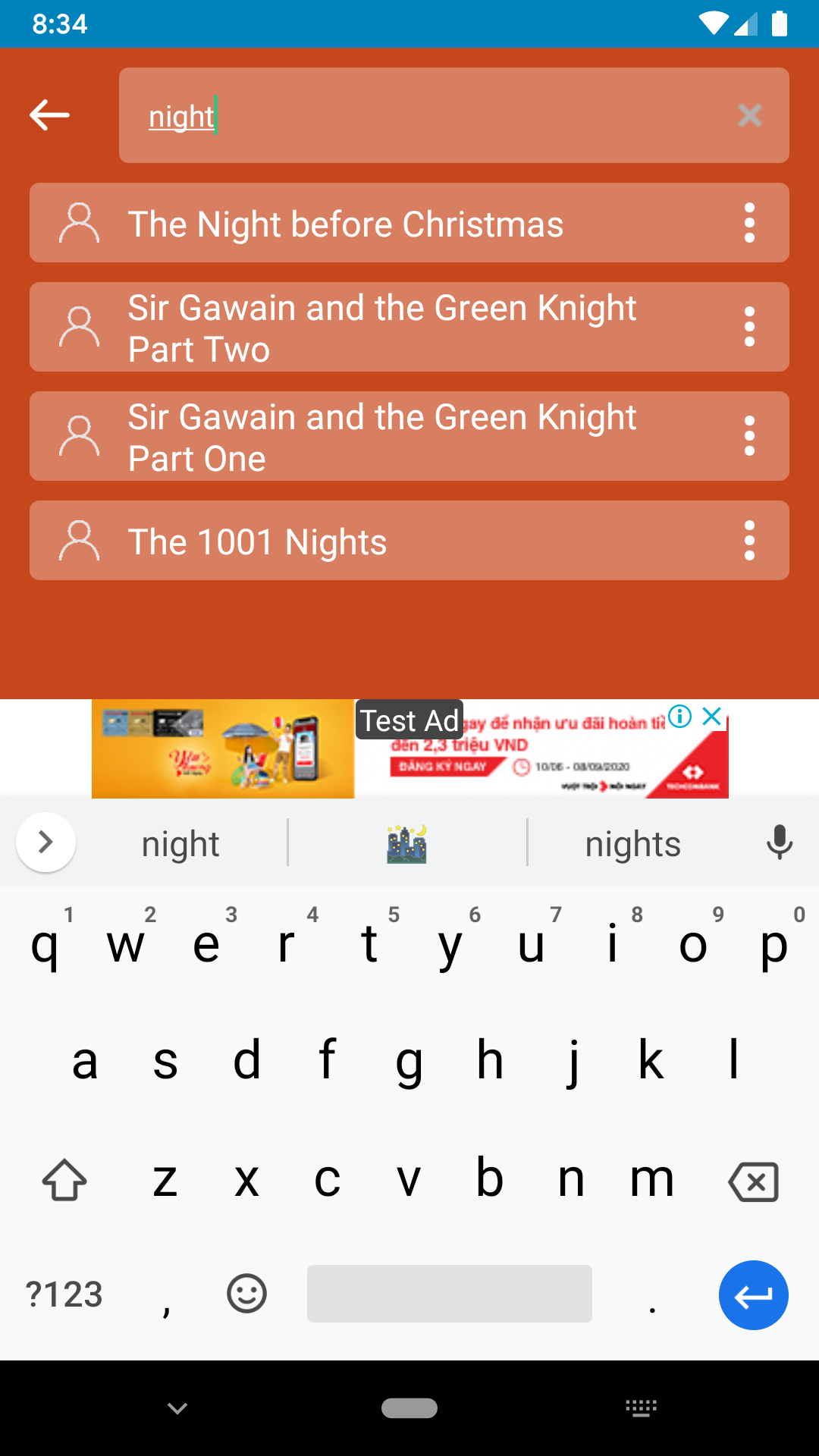Tap the backspace key
Viewport: 819px width, 1456px height.
click(755, 1179)
